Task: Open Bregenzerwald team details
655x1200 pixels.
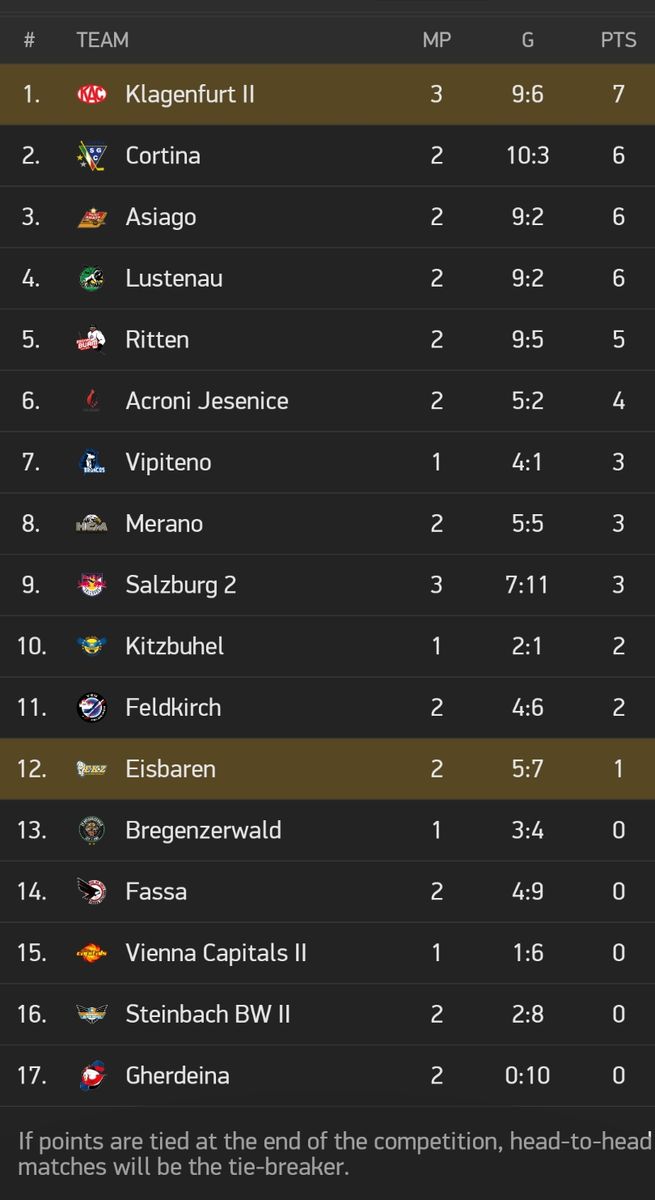Action: [x=327, y=830]
